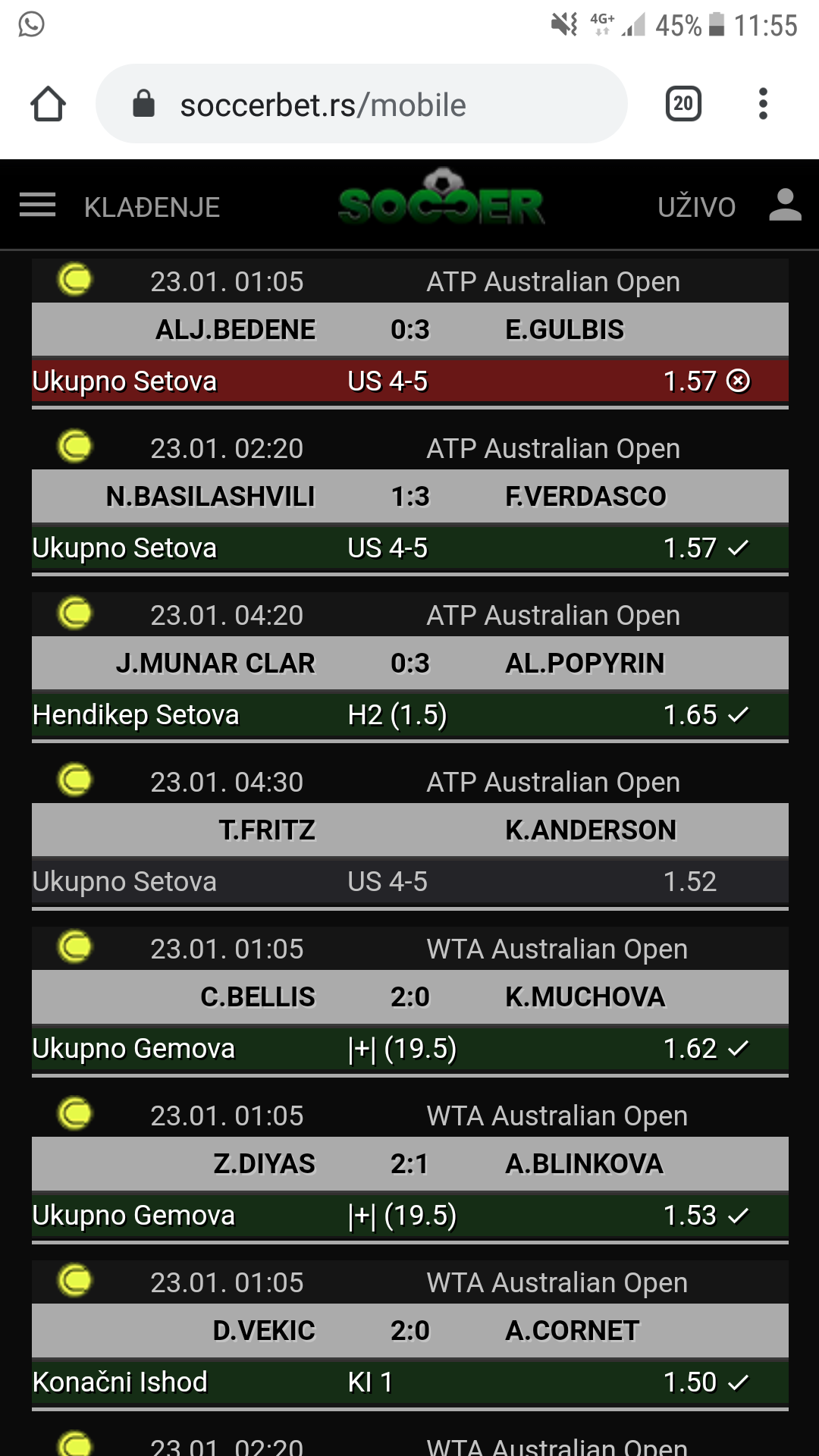Open the C.Bellis vs K.Muchova match

click(x=410, y=997)
